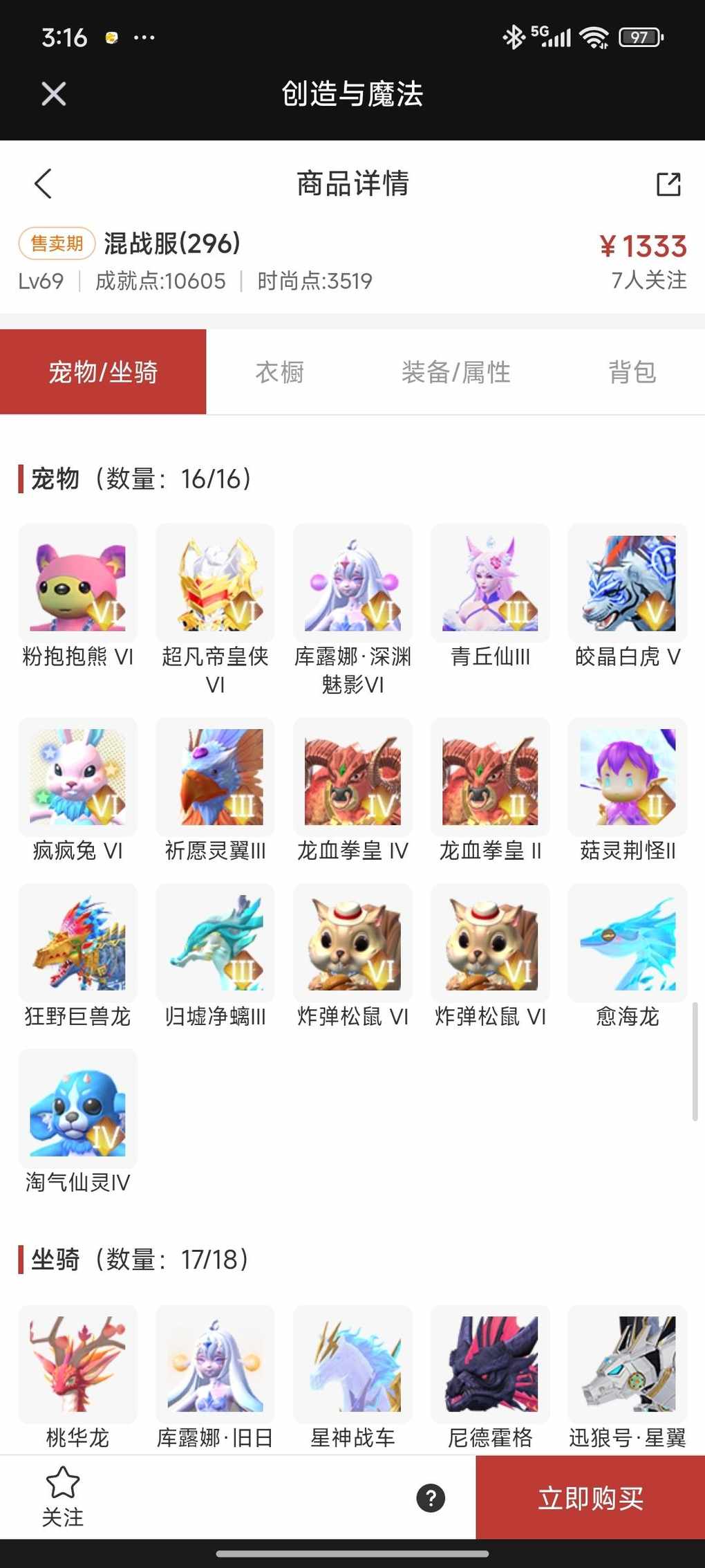Open the 背包 tab
The image size is (705, 1568).
(x=632, y=372)
